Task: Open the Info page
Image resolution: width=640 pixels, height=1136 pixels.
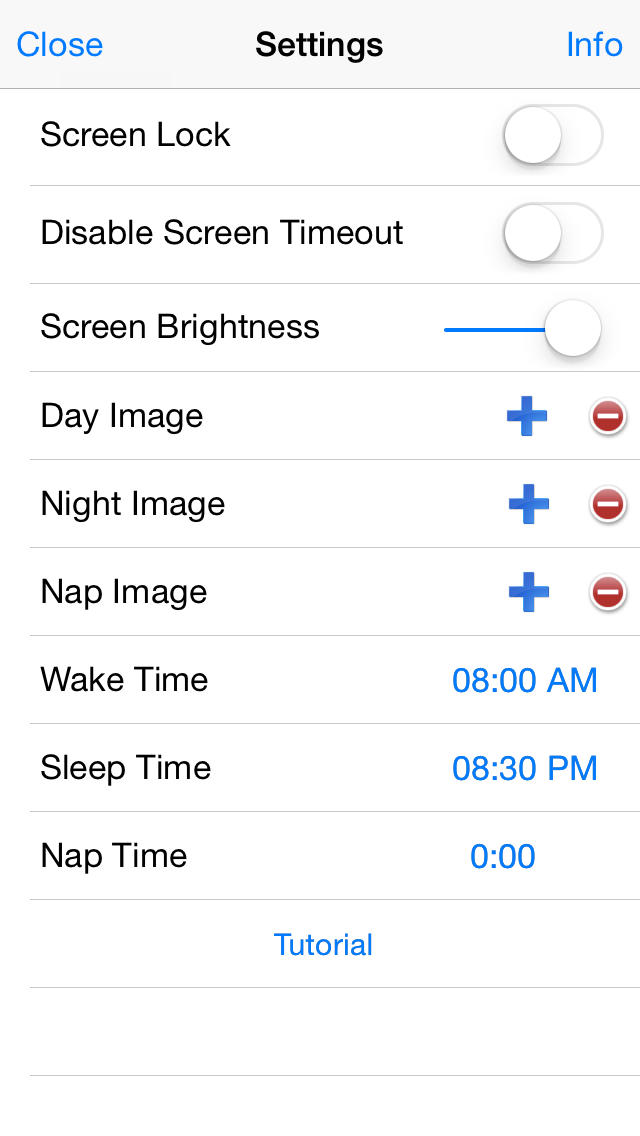Action: click(594, 44)
